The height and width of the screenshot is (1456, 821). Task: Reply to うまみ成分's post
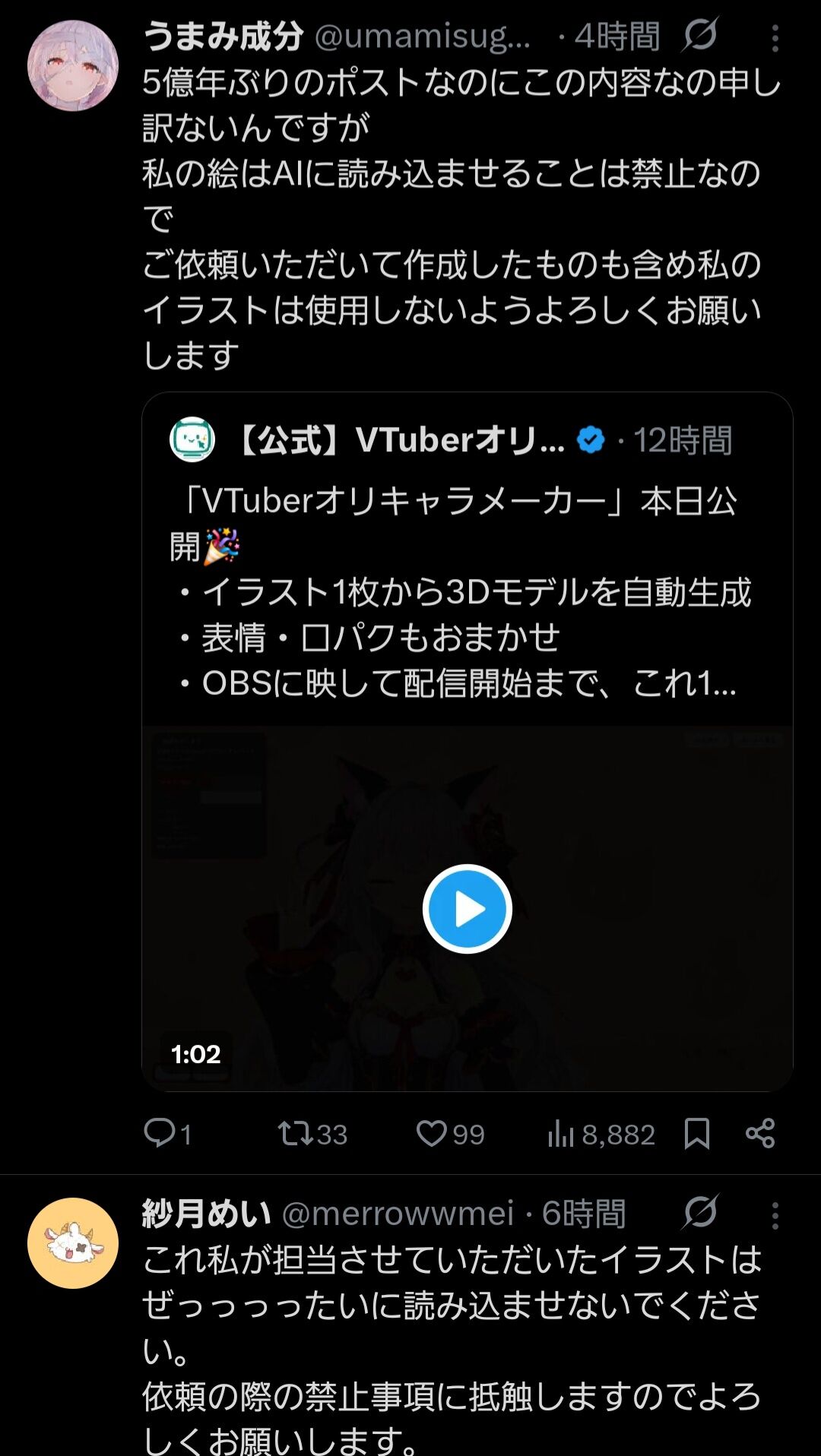[x=167, y=1134]
